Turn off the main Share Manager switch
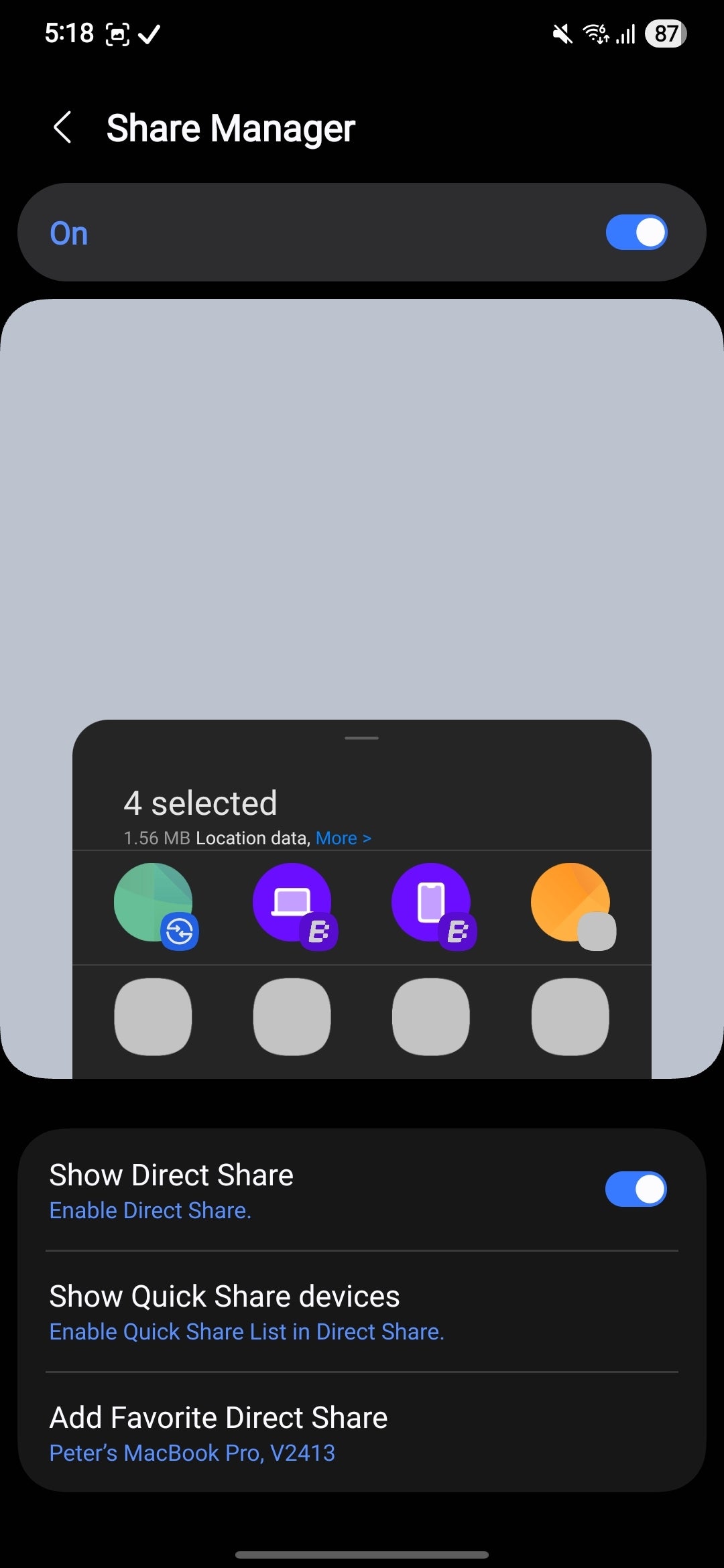The height and width of the screenshot is (1568, 724). click(x=636, y=233)
